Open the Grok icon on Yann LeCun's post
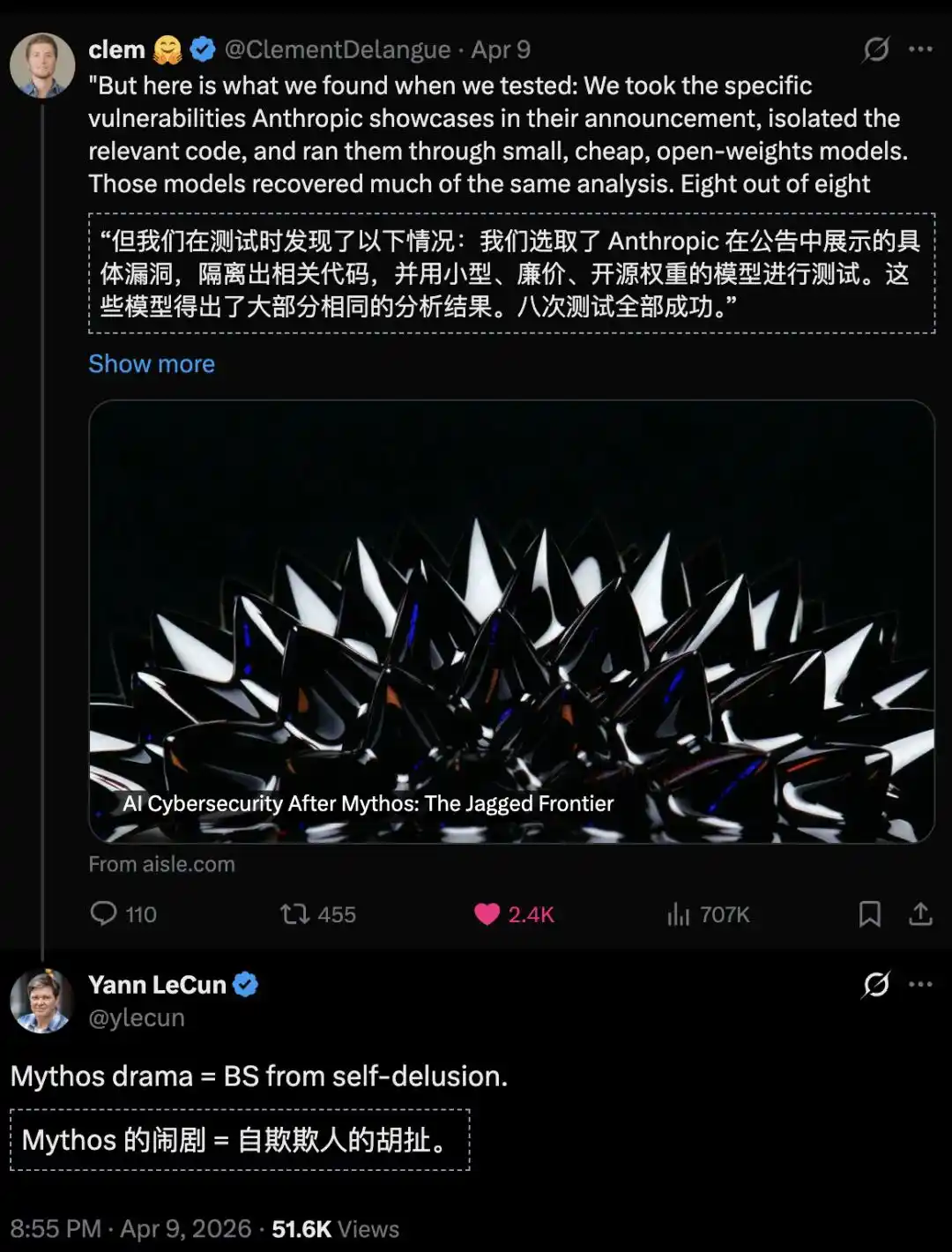The image size is (952, 1252). (x=875, y=984)
